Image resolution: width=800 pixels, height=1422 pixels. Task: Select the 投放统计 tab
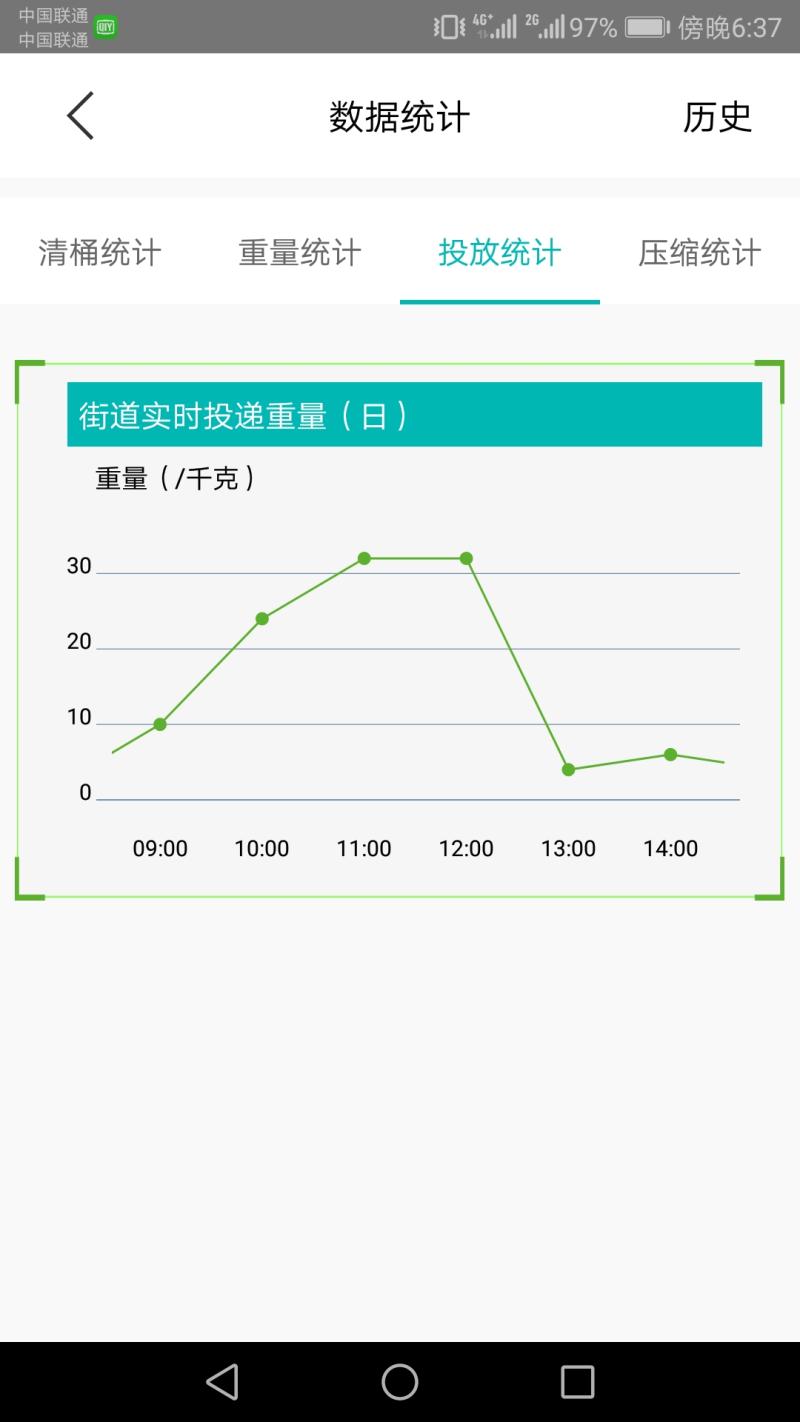coord(500,252)
